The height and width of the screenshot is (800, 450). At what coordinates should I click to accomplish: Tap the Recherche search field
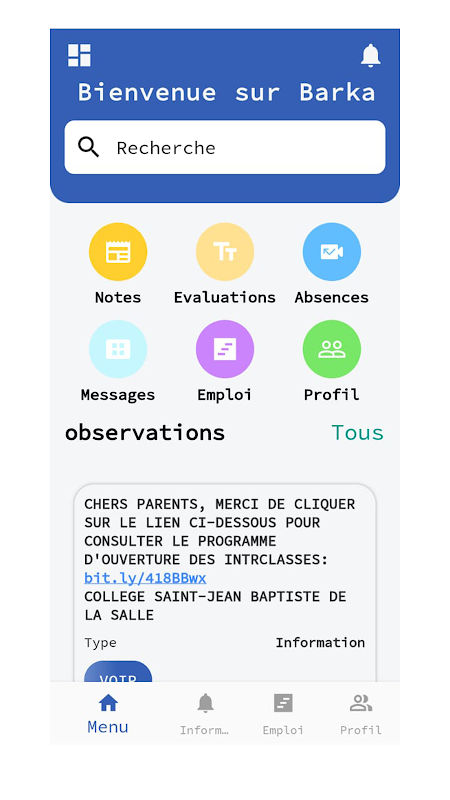click(x=225, y=147)
